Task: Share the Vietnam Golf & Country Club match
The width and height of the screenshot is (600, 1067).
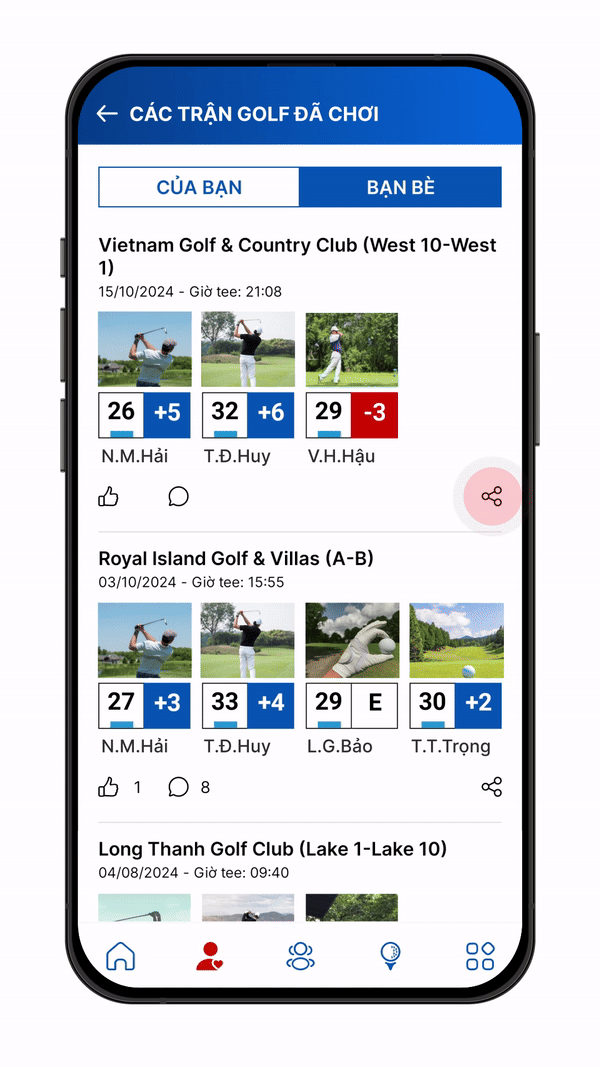Action: [x=491, y=496]
